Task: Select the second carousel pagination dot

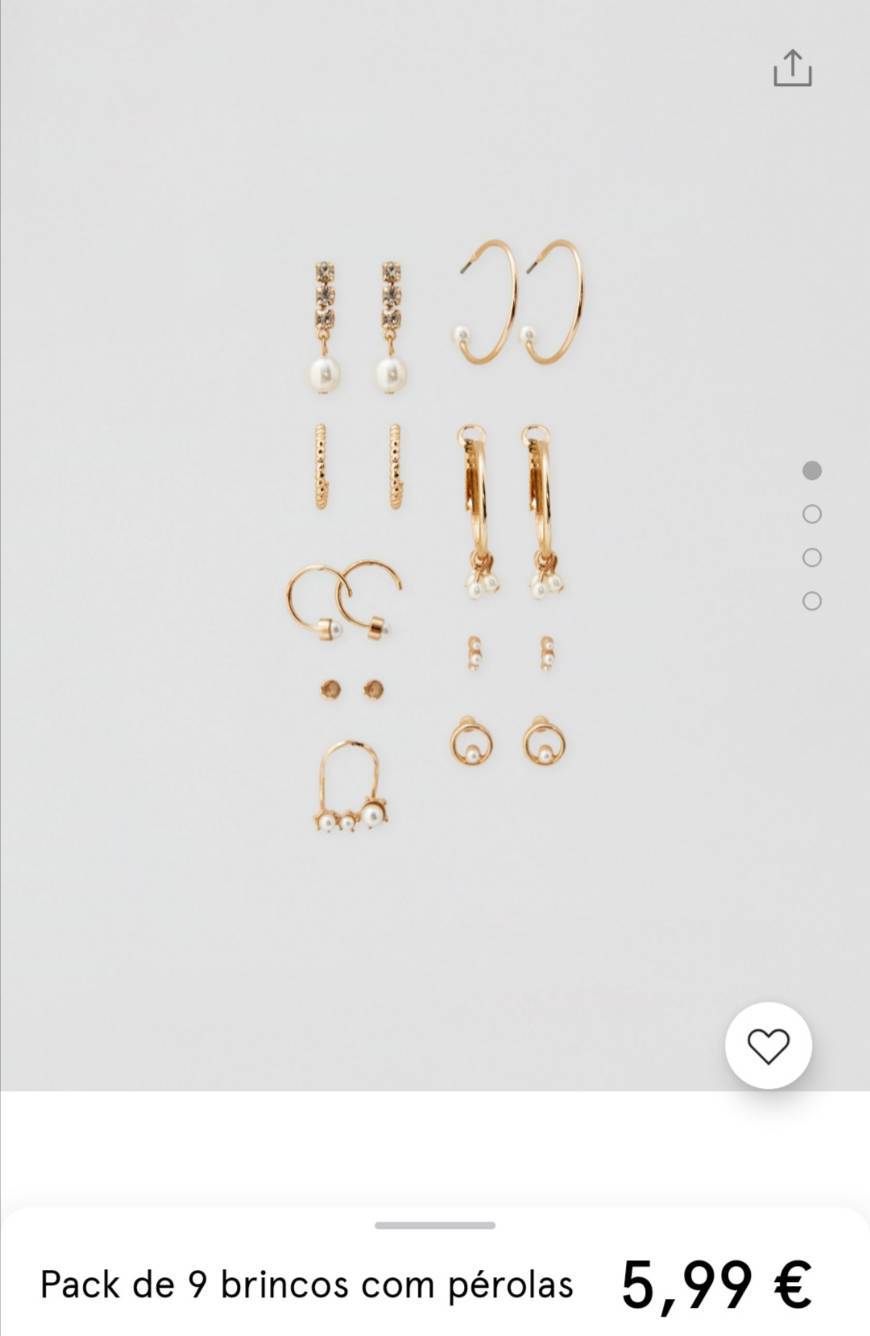Action: (813, 513)
